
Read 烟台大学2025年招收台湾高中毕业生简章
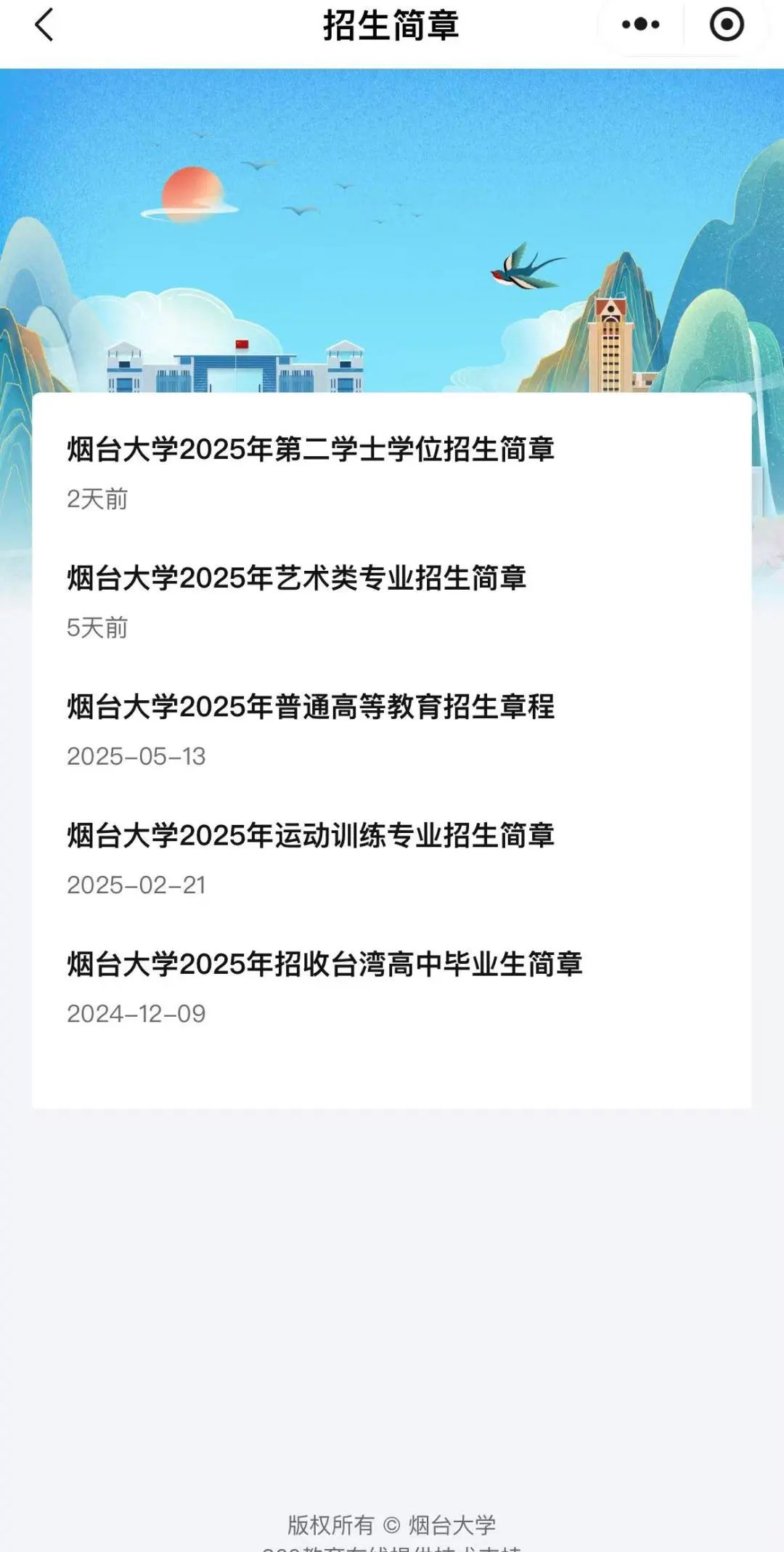click(324, 964)
